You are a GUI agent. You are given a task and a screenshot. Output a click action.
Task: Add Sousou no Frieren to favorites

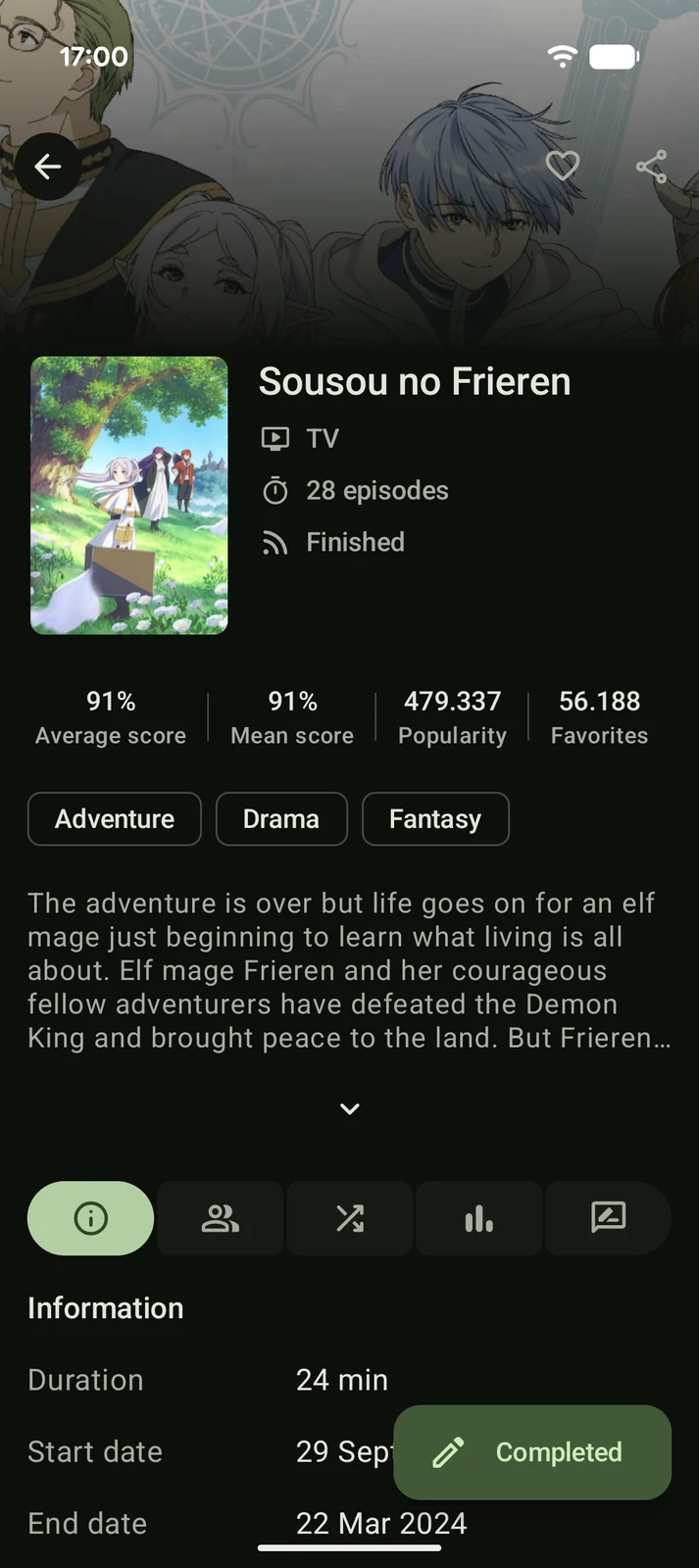[563, 166]
